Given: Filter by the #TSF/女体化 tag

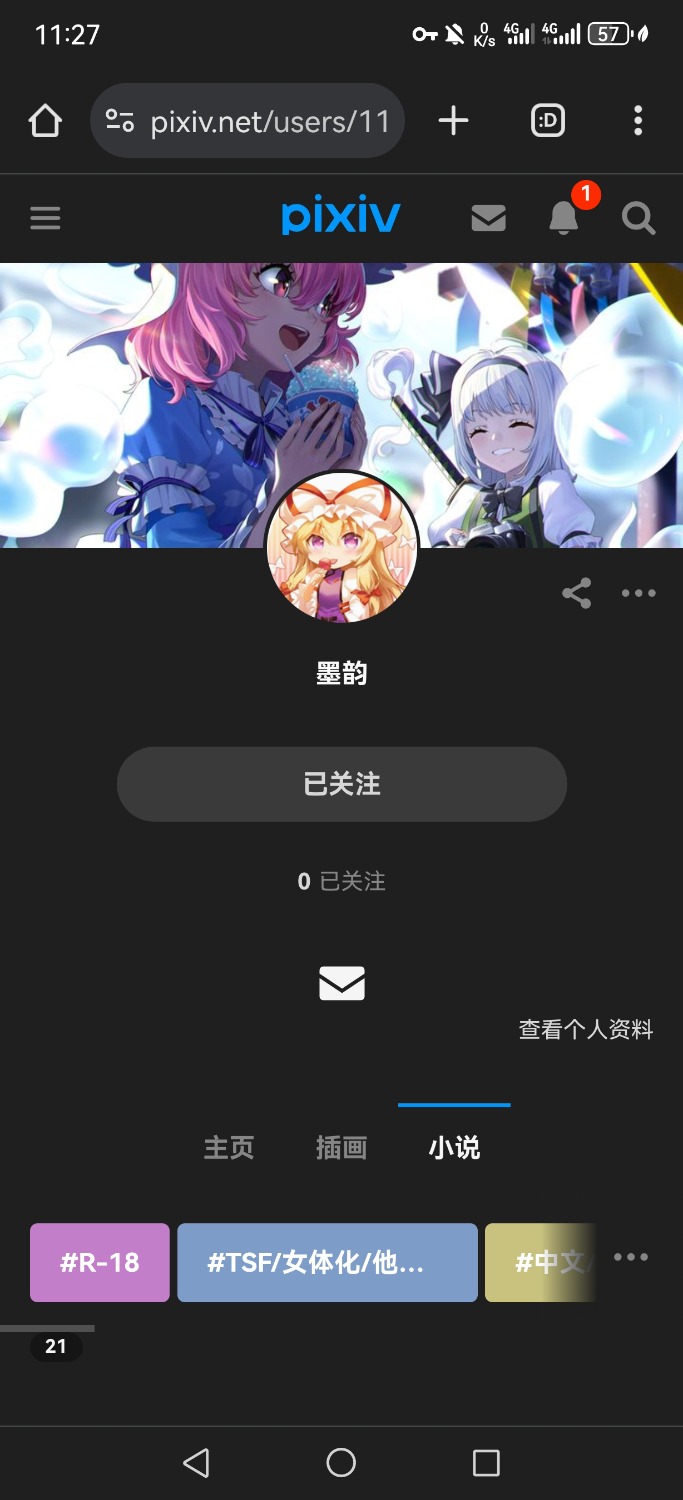Looking at the screenshot, I should pyautogui.click(x=327, y=1262).
